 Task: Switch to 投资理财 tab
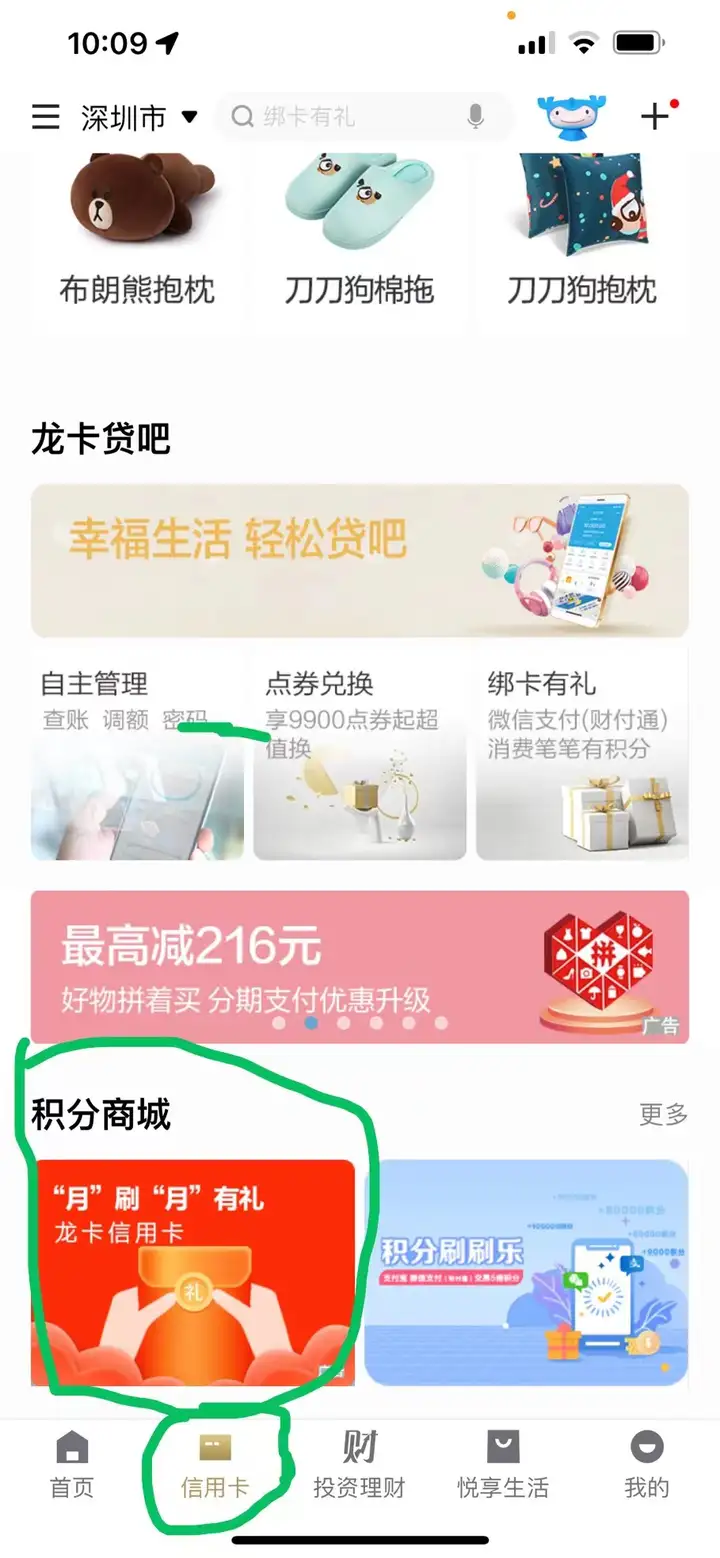359,1466
